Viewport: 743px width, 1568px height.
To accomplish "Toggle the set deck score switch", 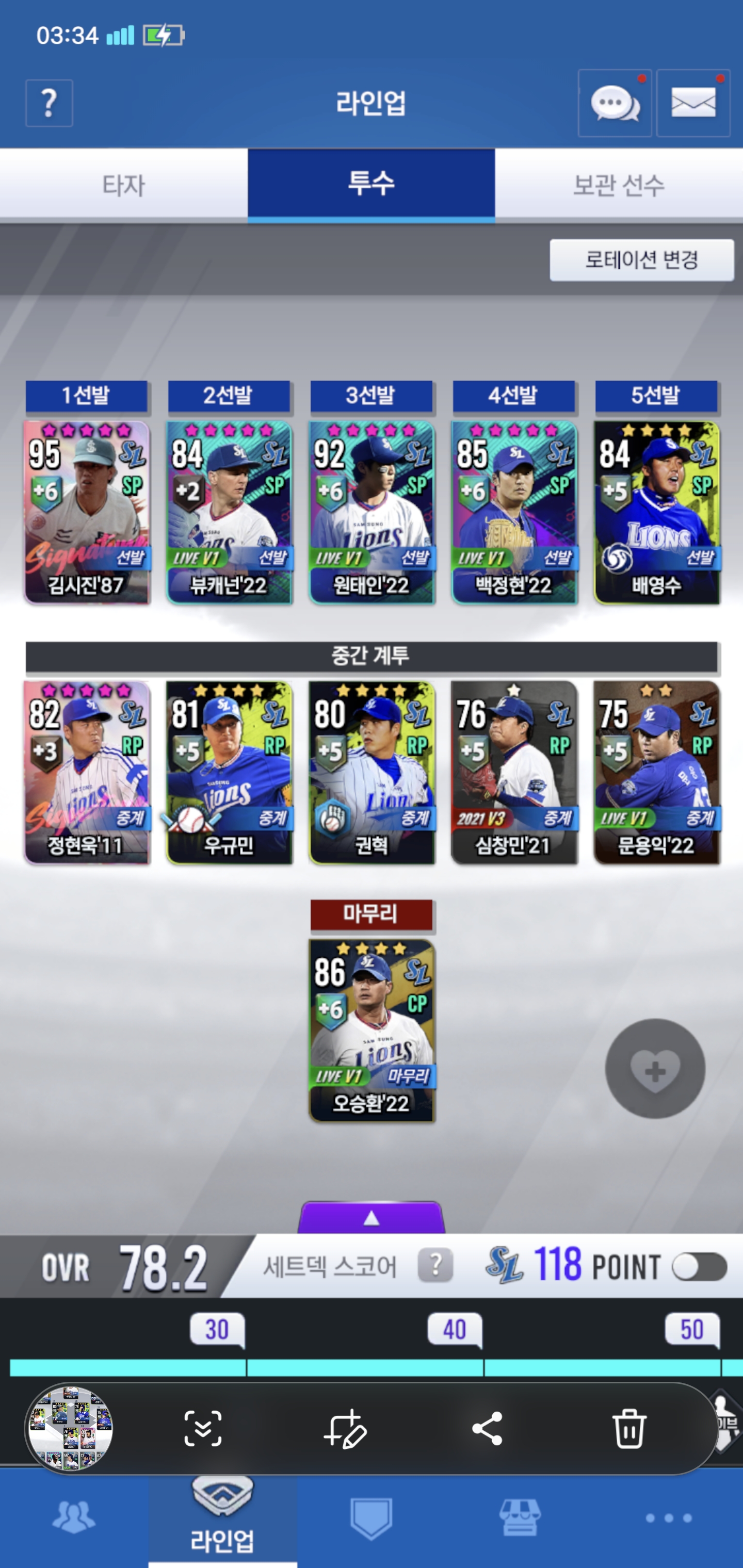I will (699, 1267).
